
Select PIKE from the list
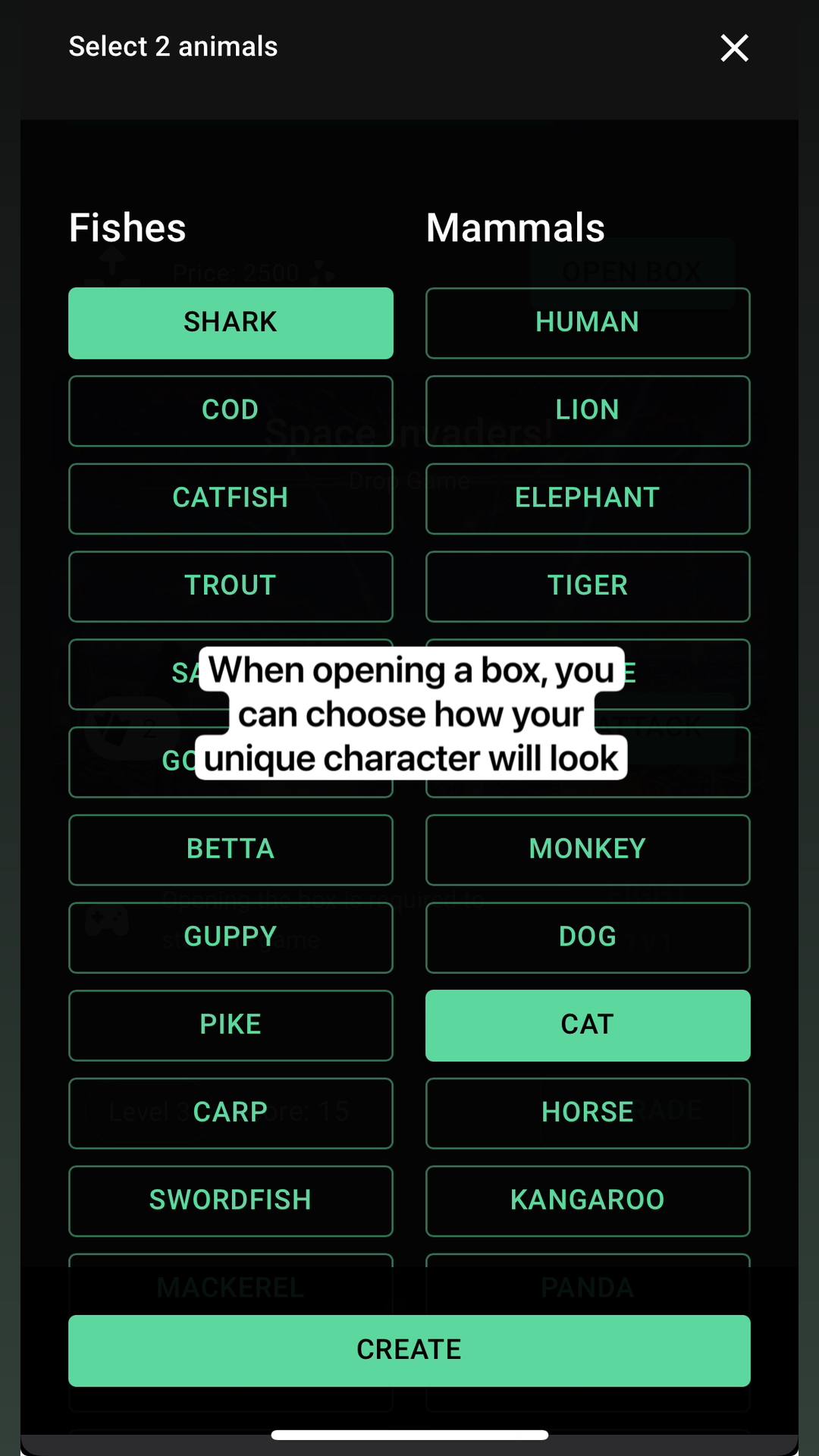click(x=231, y=1025)
